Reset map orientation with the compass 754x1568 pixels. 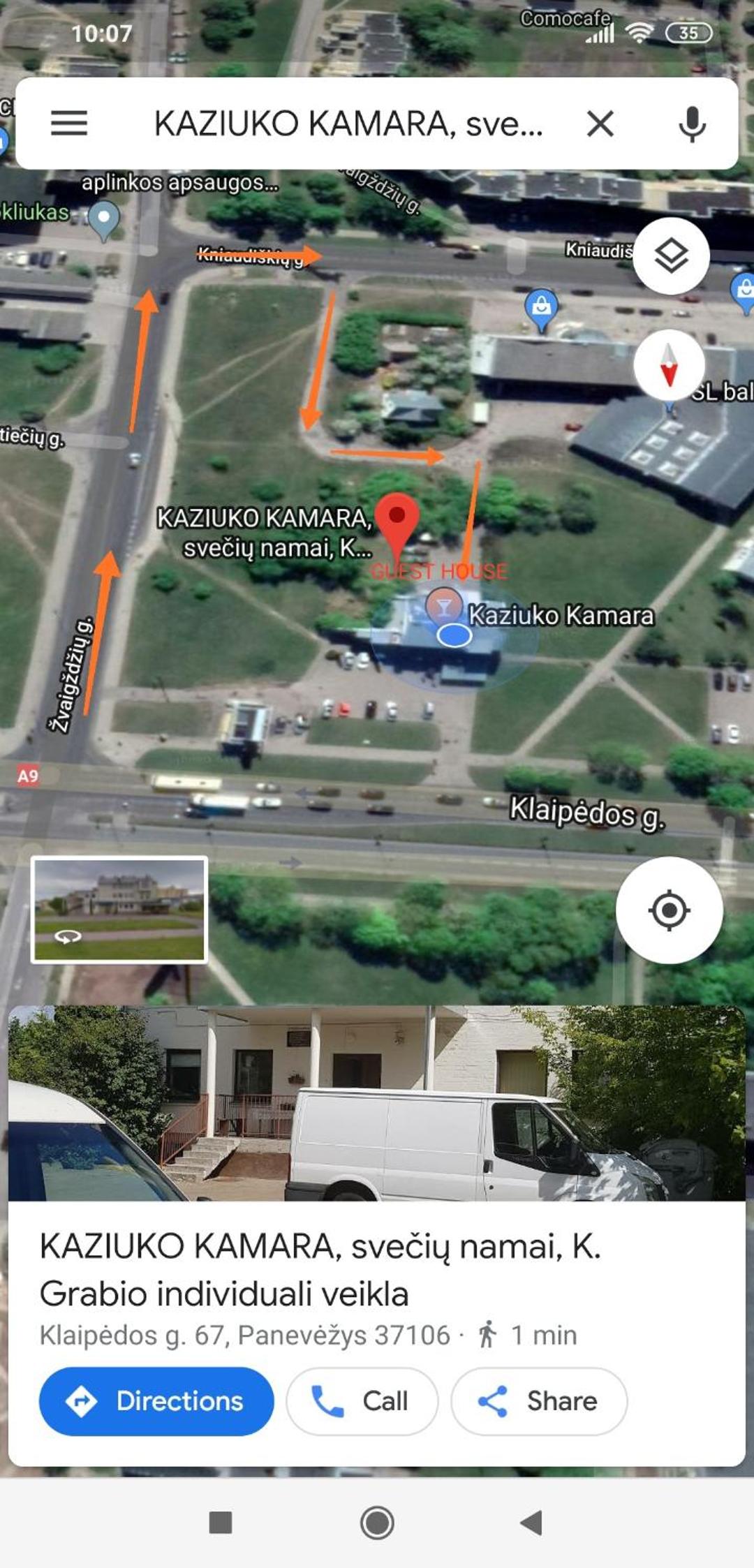point(669,364)
